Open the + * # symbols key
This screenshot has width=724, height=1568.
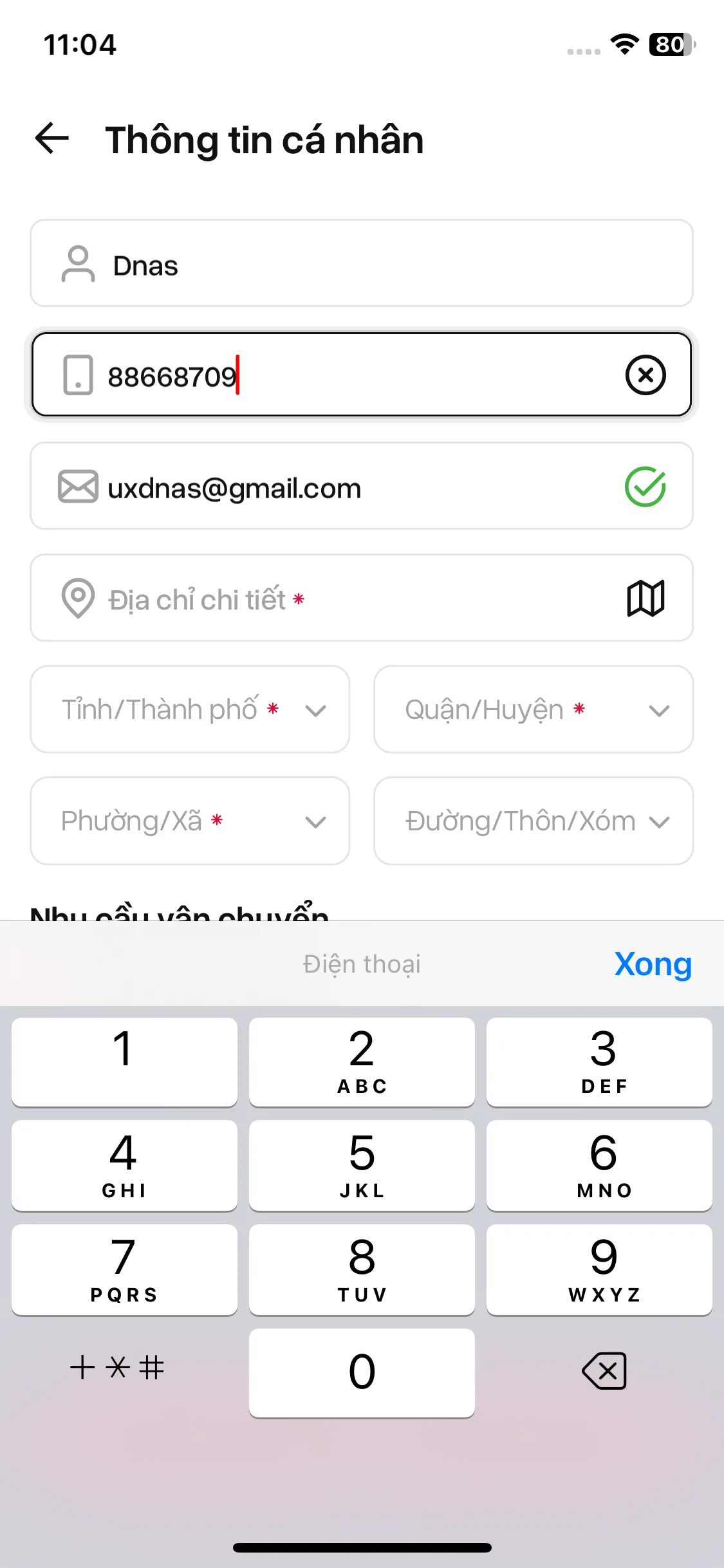coord(118,1367)
